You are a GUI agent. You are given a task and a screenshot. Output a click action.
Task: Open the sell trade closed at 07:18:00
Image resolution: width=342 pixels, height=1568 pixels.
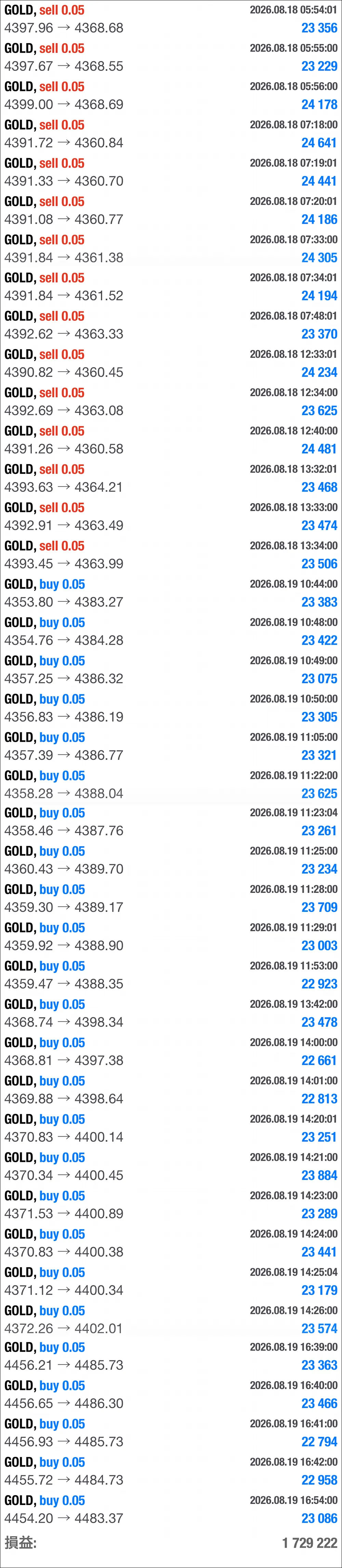coord(171,134)
